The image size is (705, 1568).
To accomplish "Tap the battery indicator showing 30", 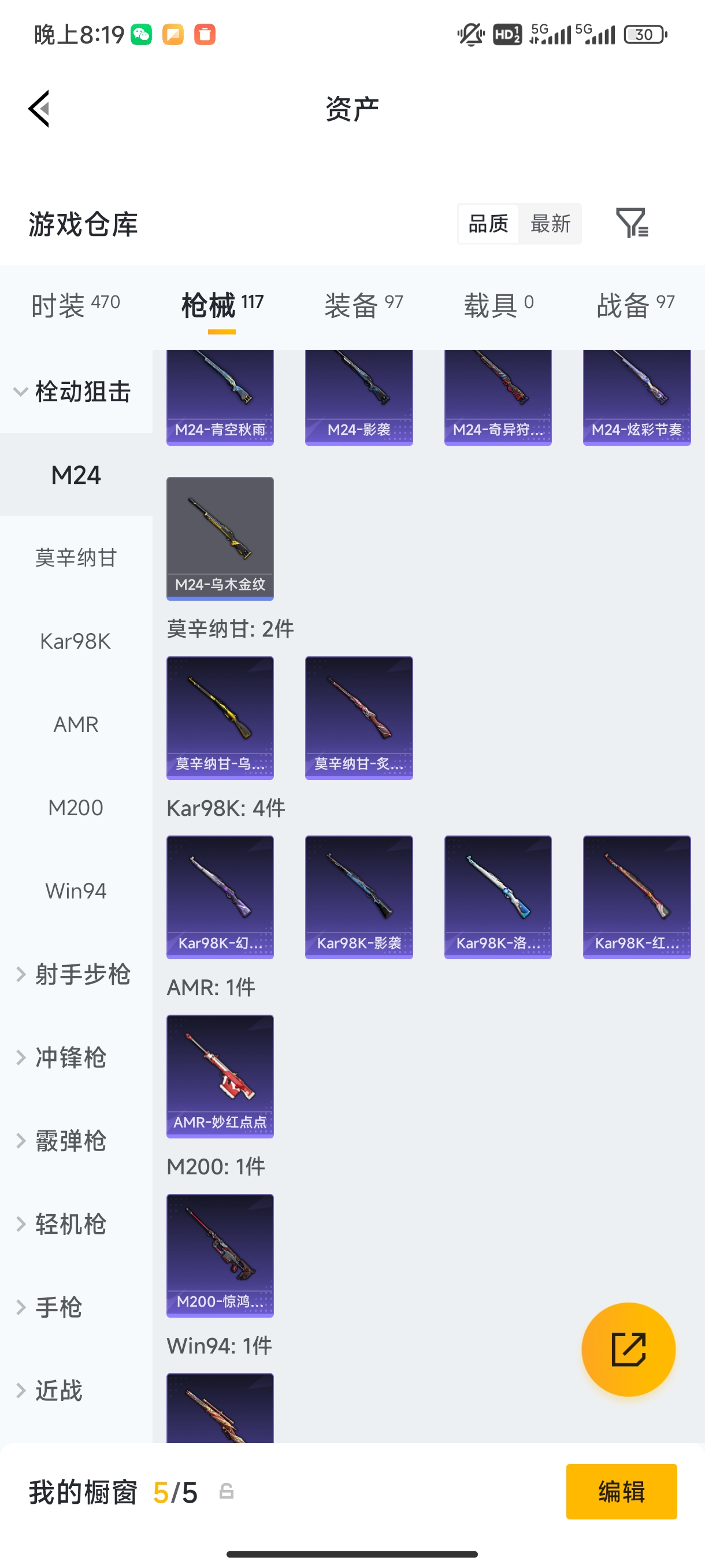I will point(646,35).
